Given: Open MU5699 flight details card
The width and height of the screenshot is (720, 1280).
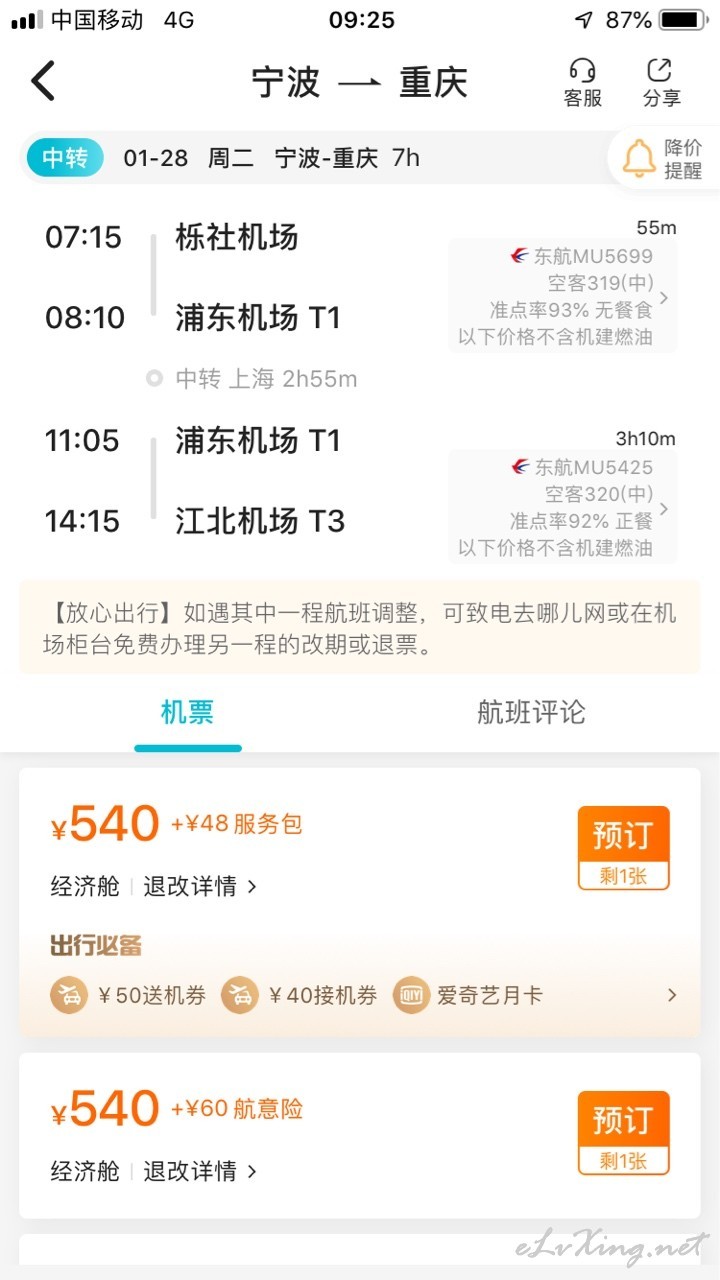Looking at the screenshot, I should click(562, 296).
